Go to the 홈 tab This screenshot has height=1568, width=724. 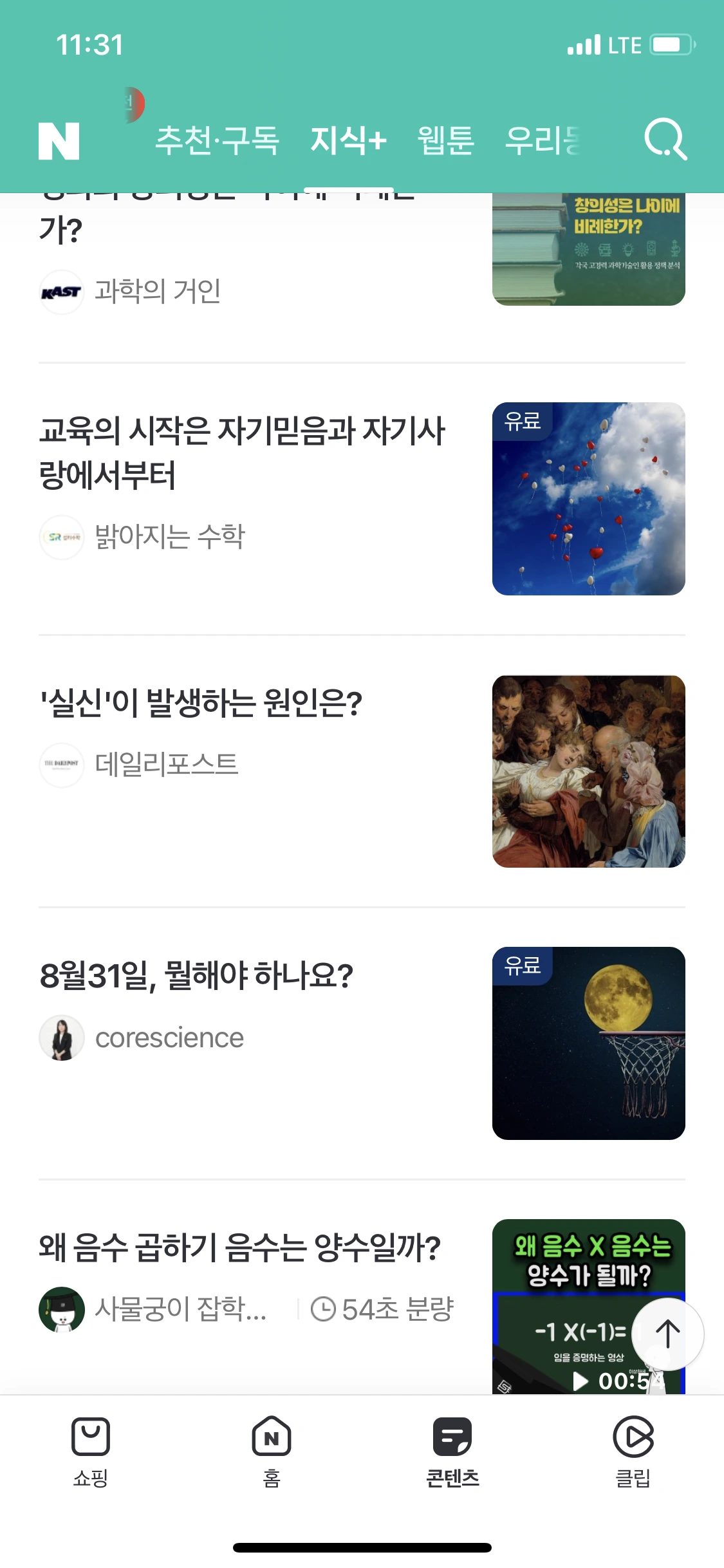tap(272, 1451)
